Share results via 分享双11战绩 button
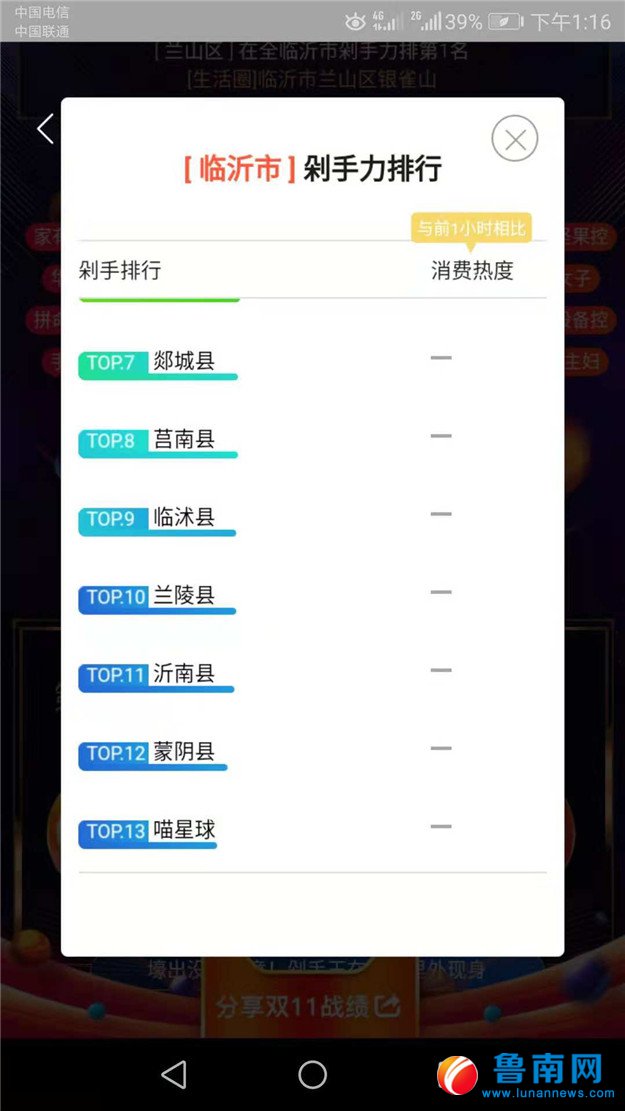 click(x=308, y=1006)
